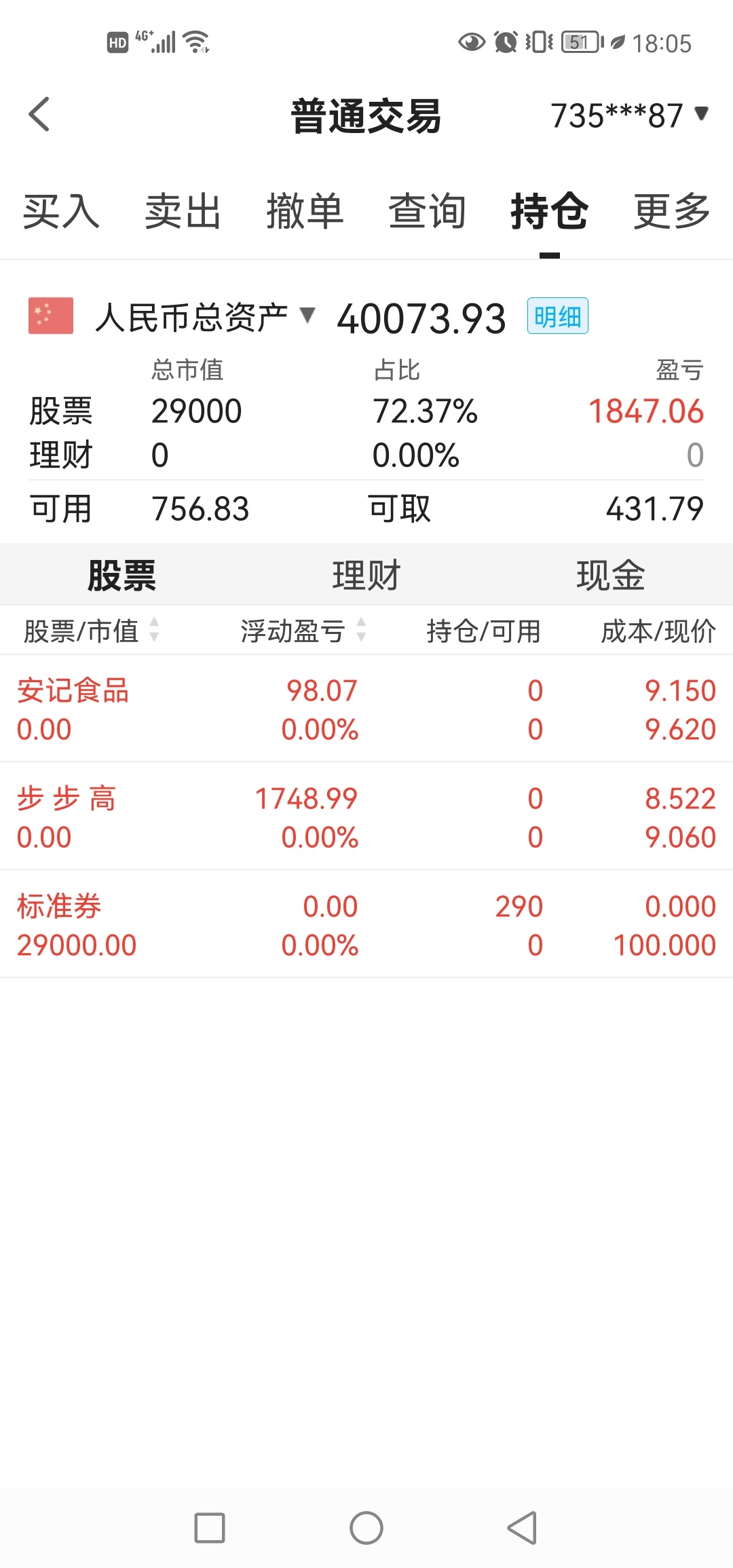
Task: Open the 安记食品 holding row
Action: point(366,709)
